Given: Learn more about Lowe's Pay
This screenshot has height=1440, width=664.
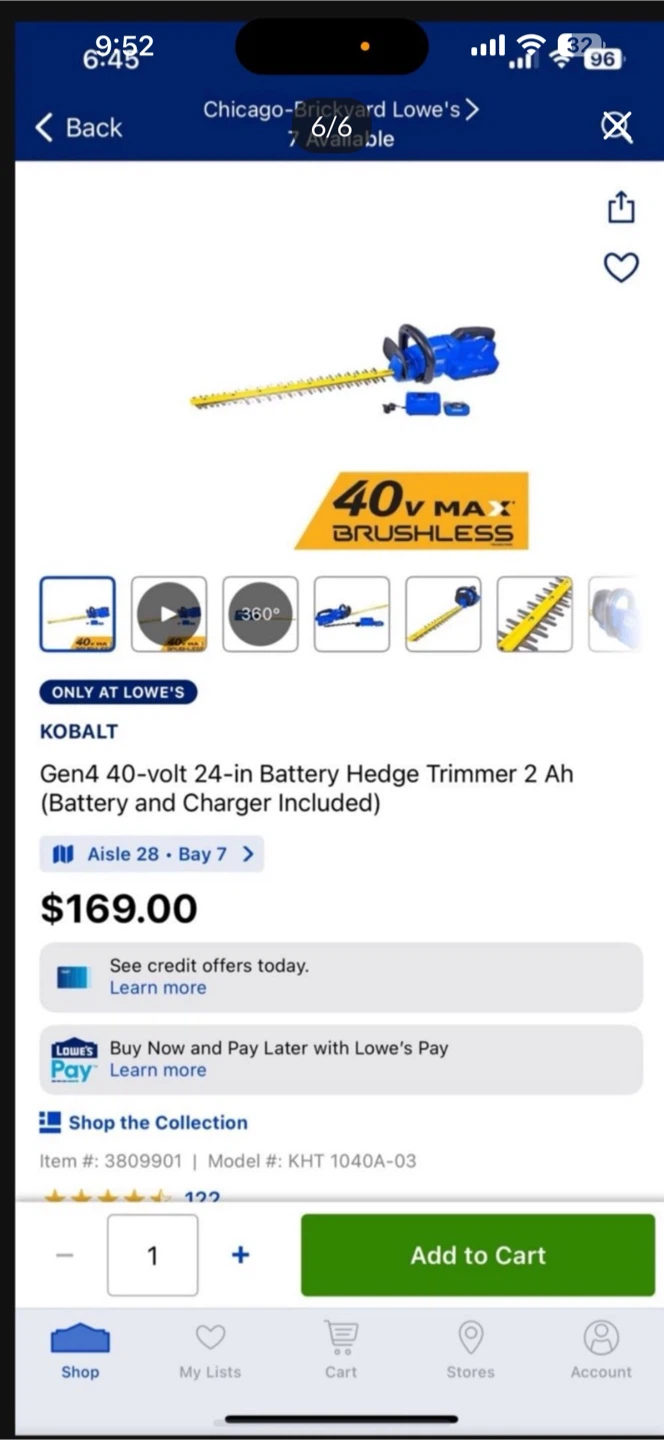Looking at the screenshot, I should point(158,1070).
